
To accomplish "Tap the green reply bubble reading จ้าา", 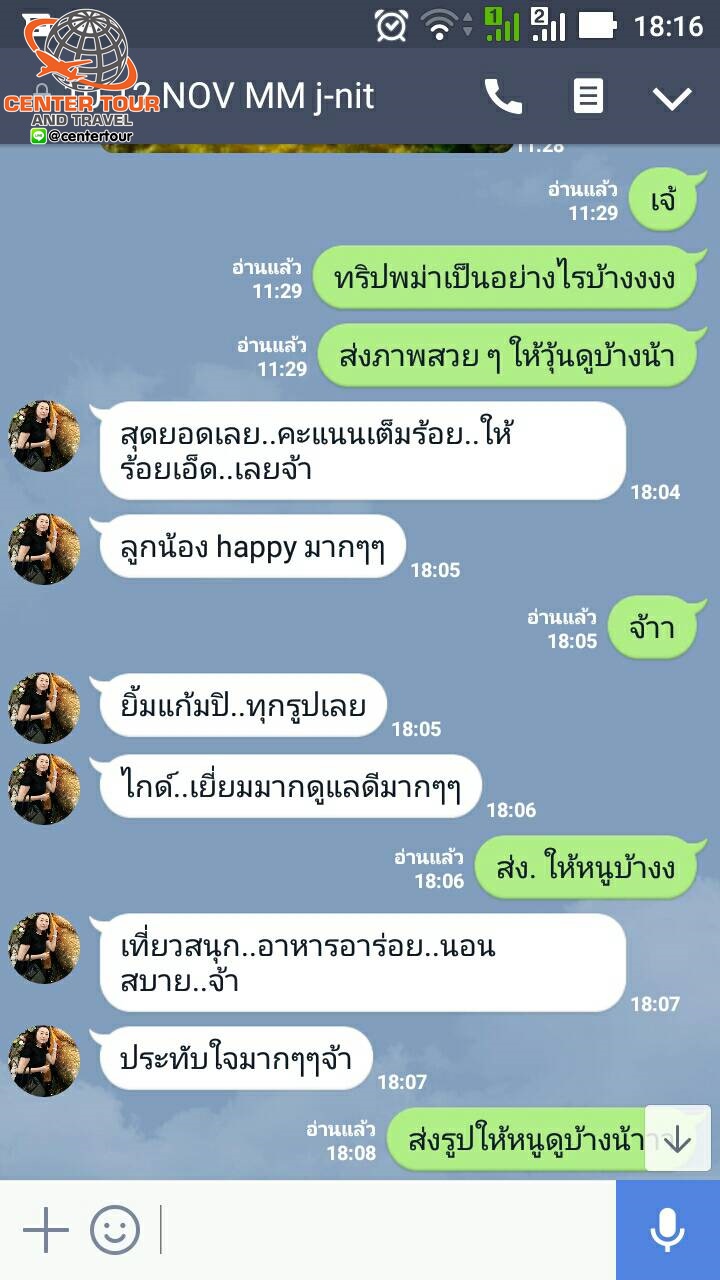I will pos(651,629).
